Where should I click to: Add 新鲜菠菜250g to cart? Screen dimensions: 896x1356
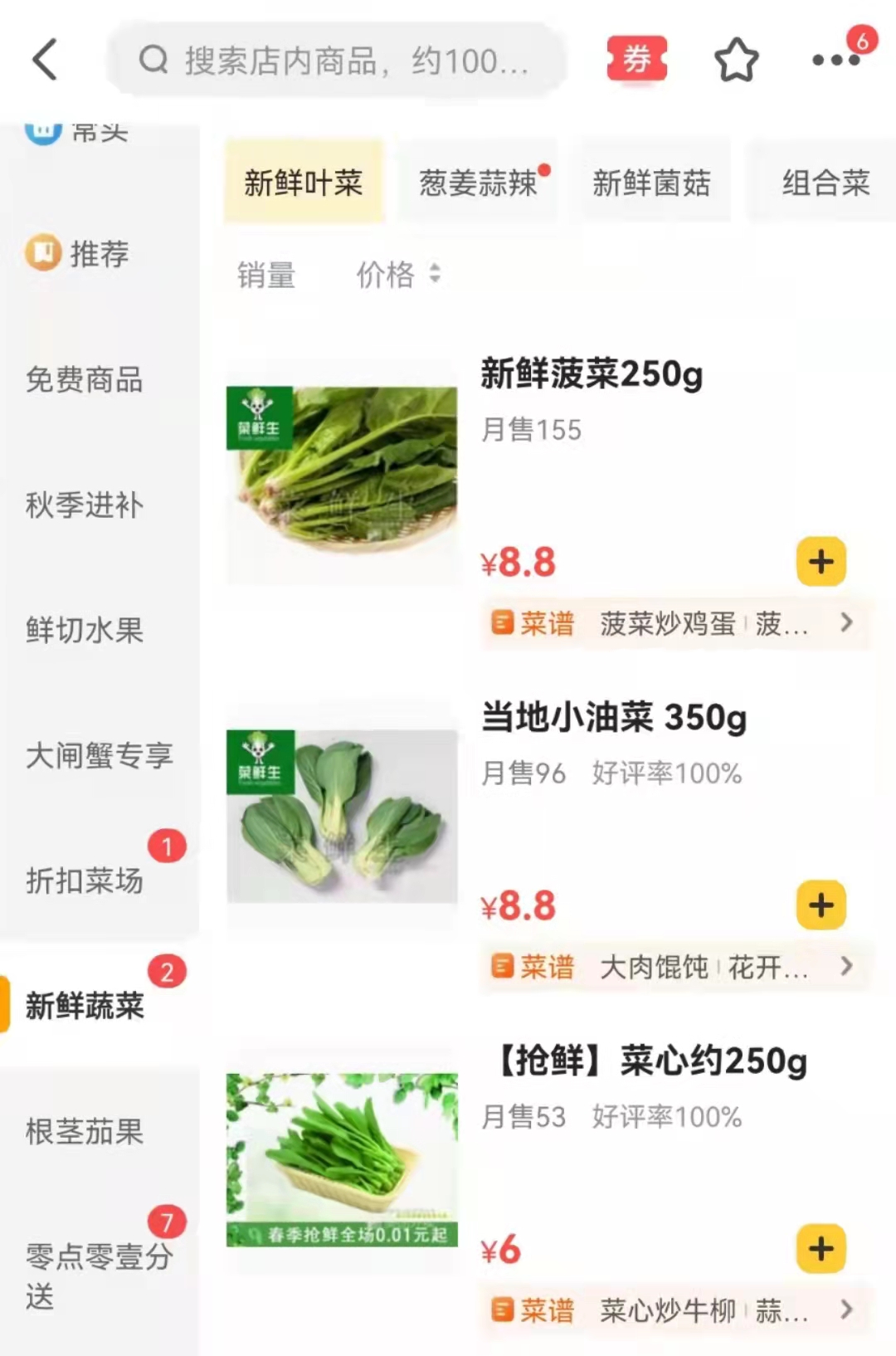tap(821, 562)
